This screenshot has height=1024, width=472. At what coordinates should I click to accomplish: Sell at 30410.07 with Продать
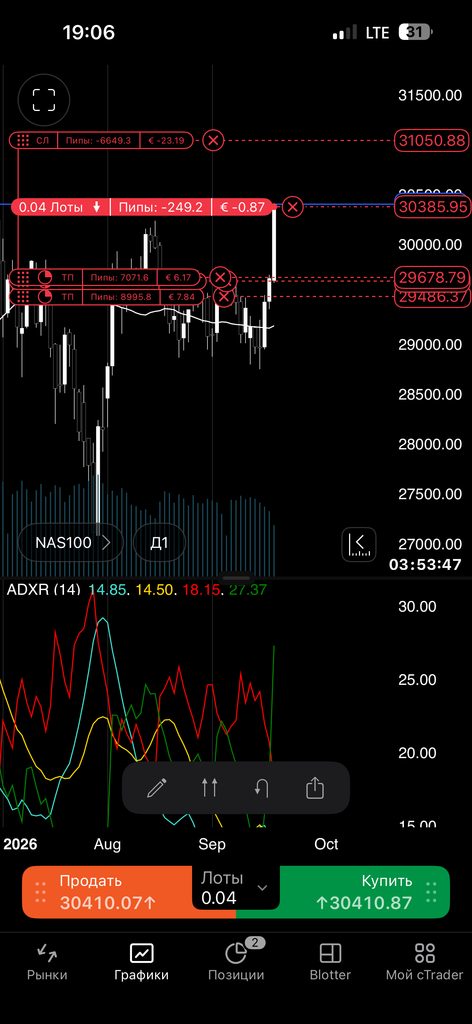[x=108, y=892]
